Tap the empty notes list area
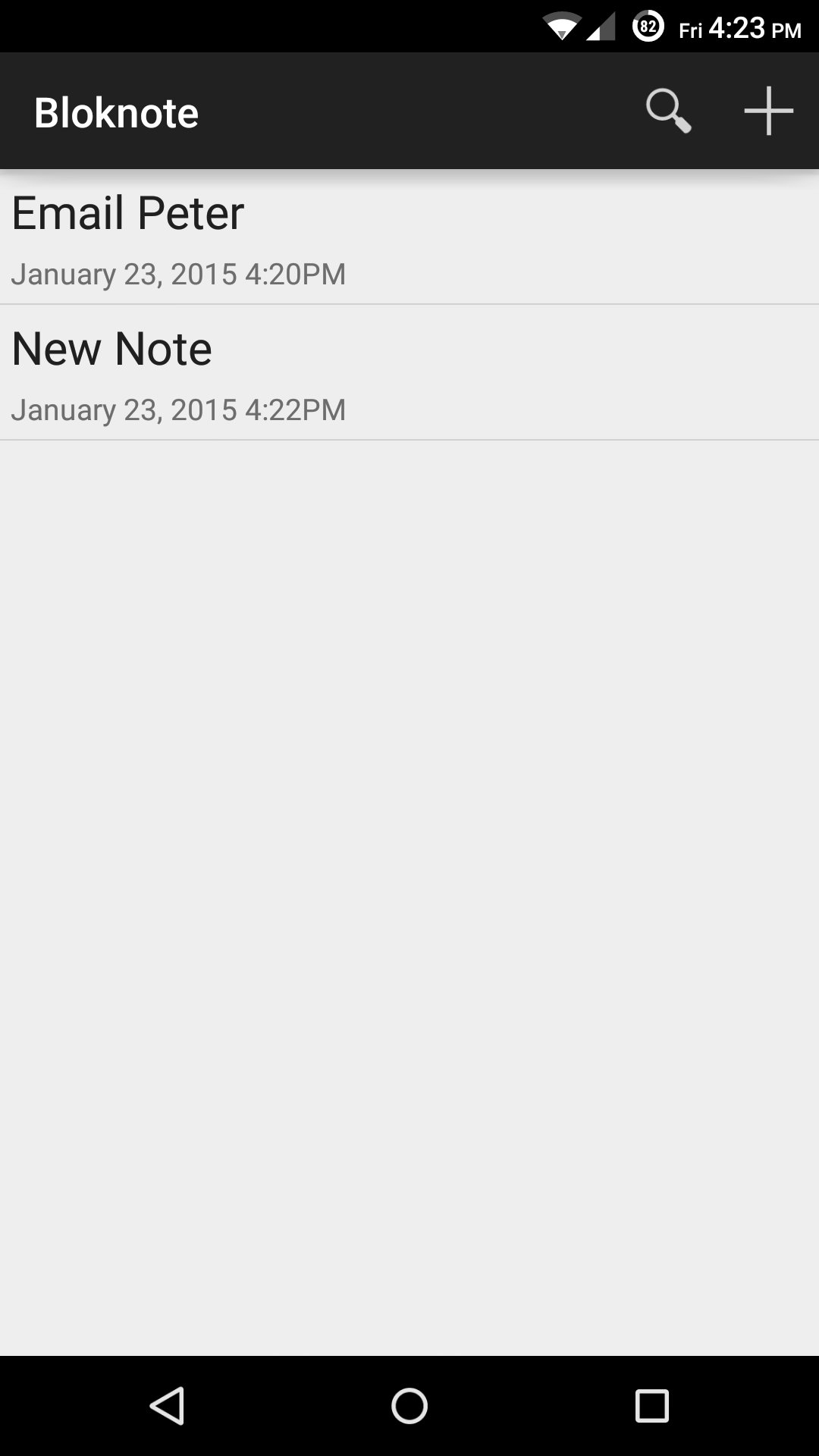The width and height of the screenshot is (819, 1456). click(x=409, y=834)
